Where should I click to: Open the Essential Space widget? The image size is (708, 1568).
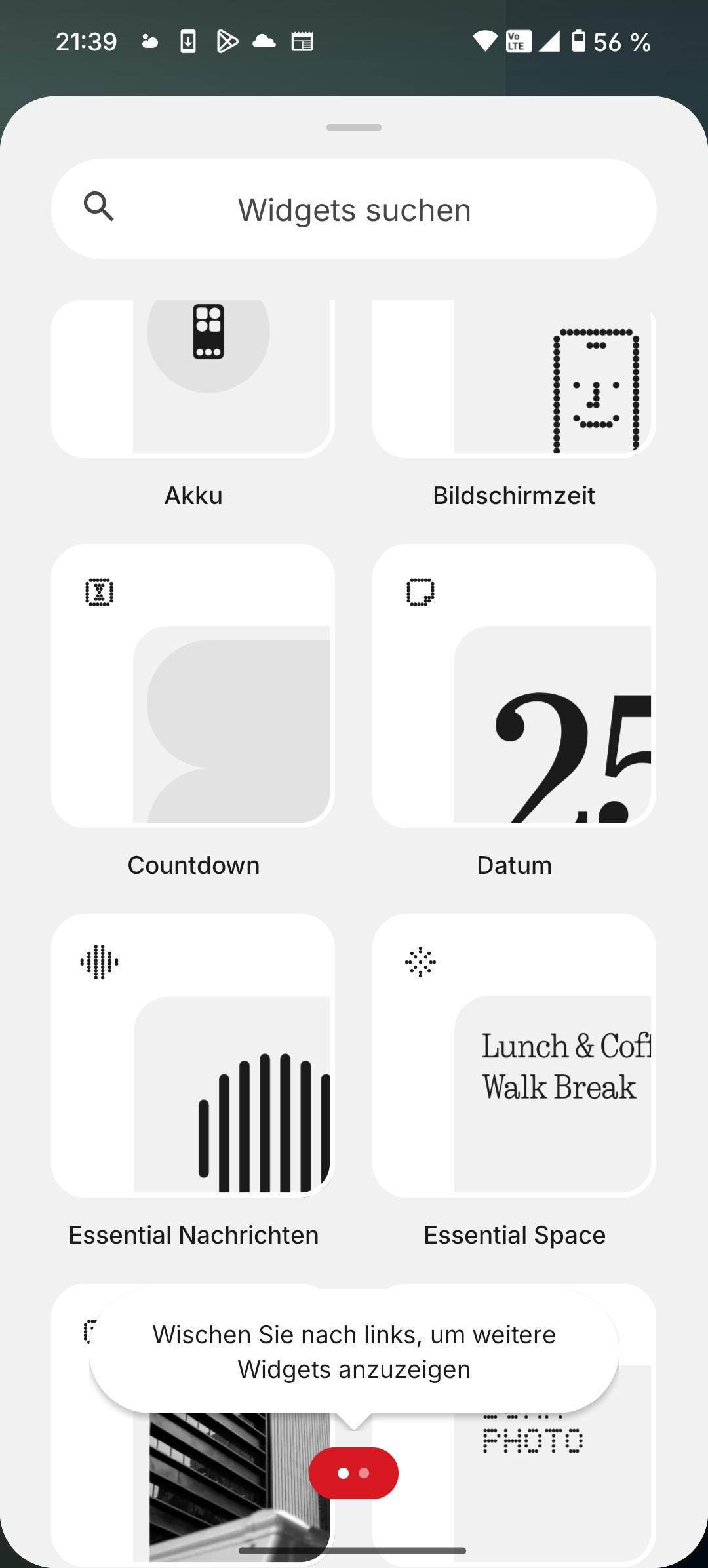[x=514, y=1055]
